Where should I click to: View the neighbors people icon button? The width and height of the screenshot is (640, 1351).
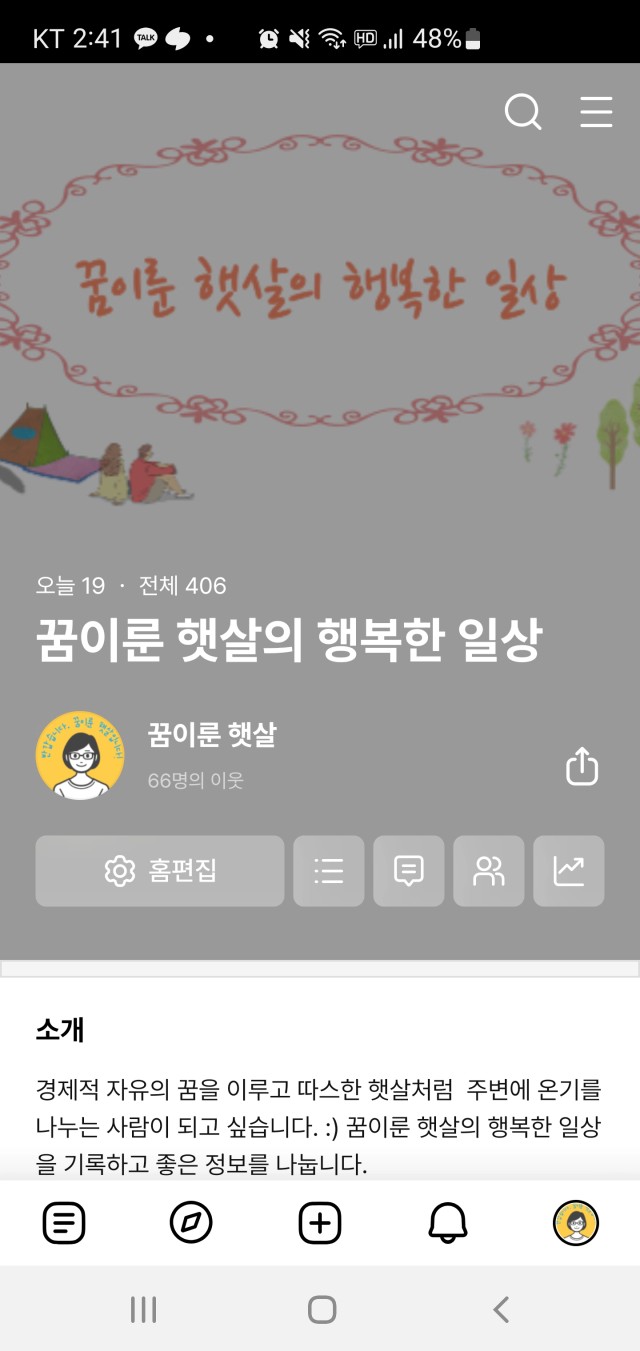pyautogui.click(x=489, y=871)
